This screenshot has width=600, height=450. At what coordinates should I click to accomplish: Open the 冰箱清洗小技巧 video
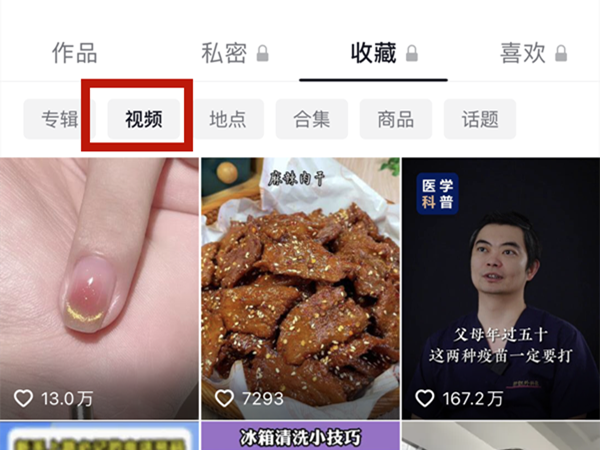coord(300,436)
